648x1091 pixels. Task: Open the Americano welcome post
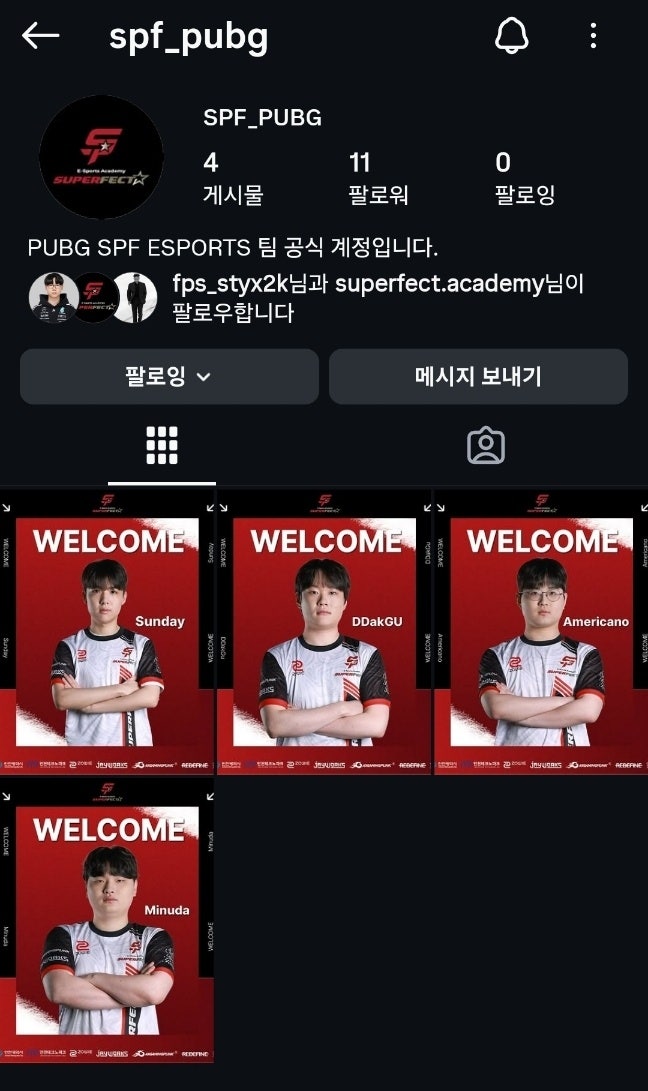pyautogui.click(x=541, y=632)
